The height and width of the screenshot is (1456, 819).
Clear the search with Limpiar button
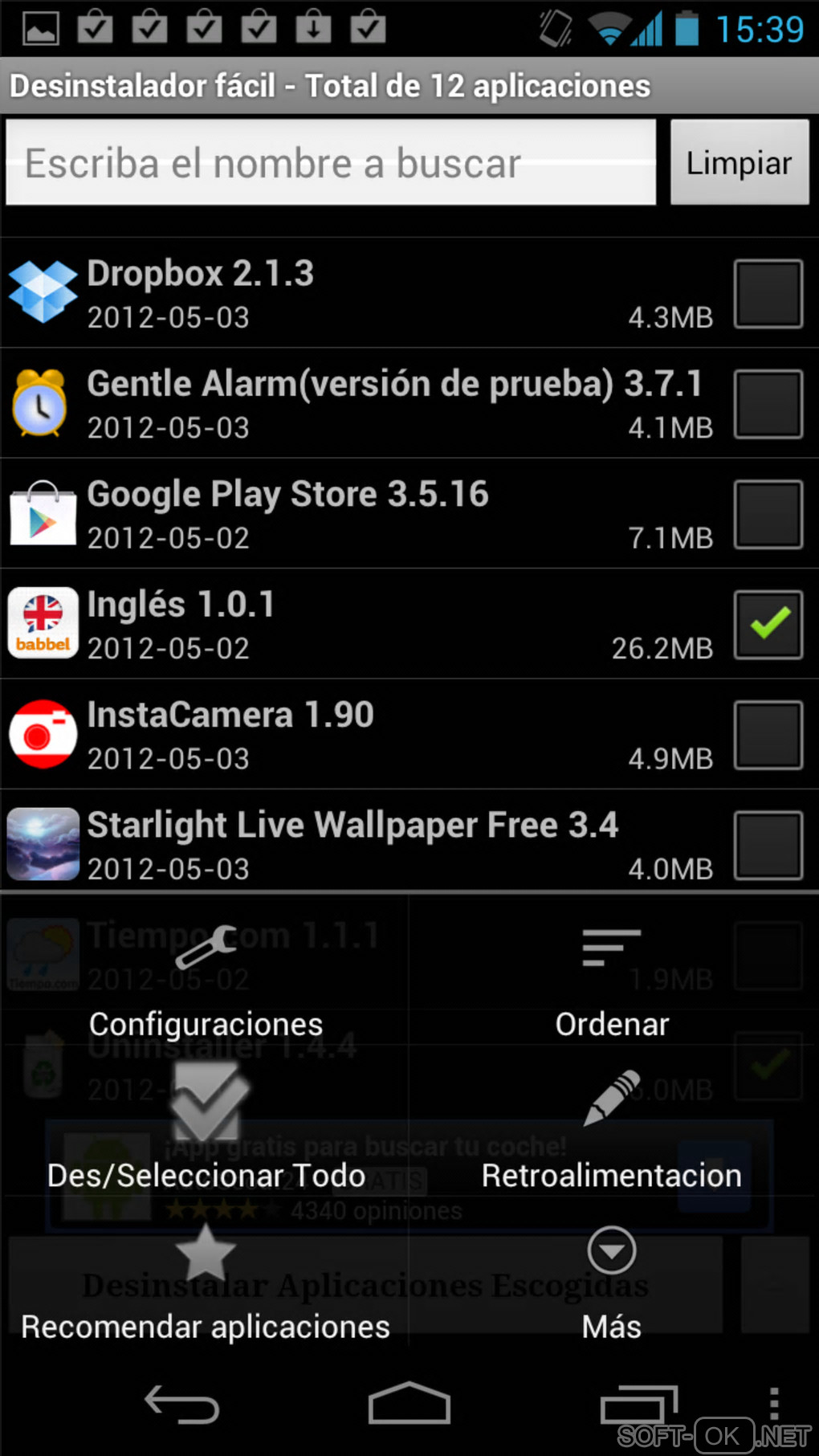tap(739, 162)
